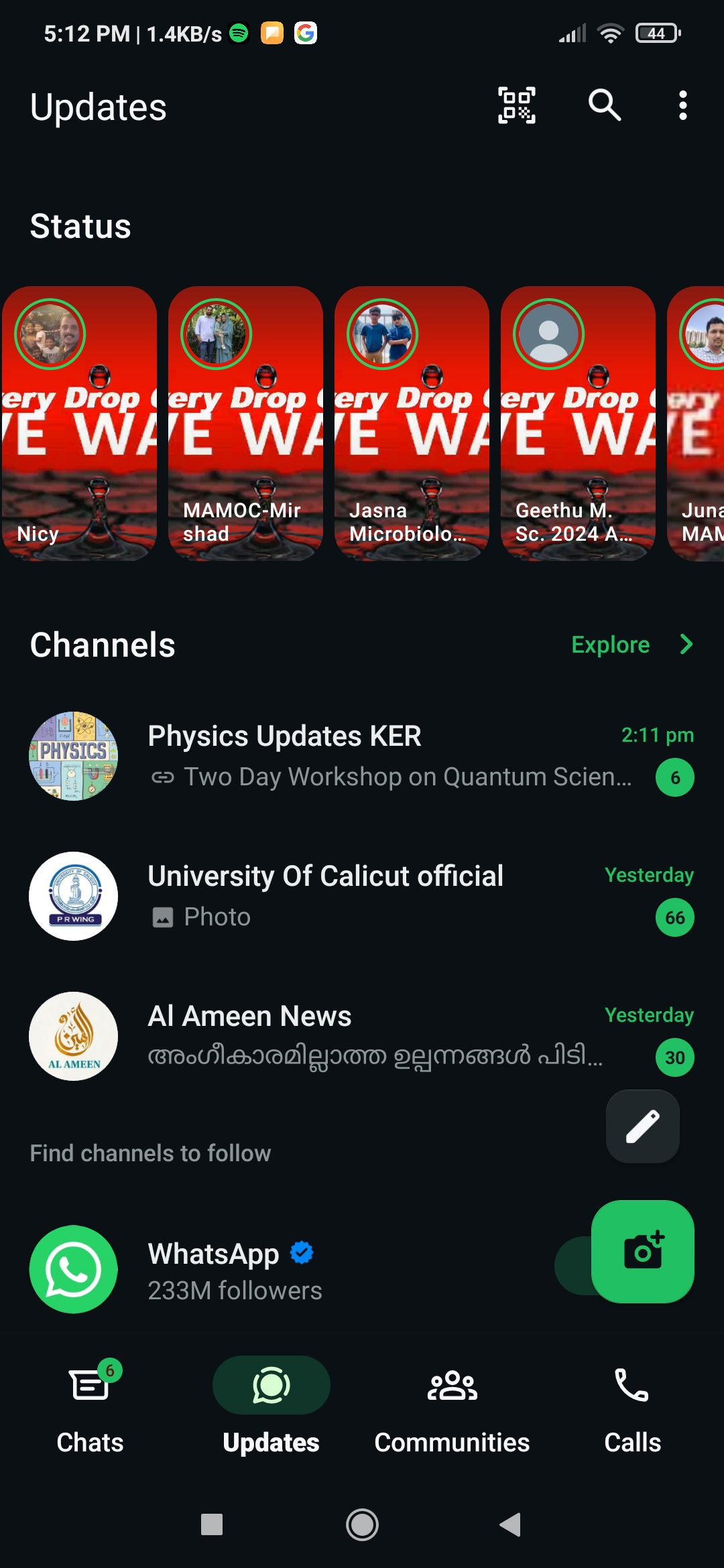This screenshot has width=724, height=1568.
Task: View Geethu M.Sc. 2024 status
Action: [578, 423]
